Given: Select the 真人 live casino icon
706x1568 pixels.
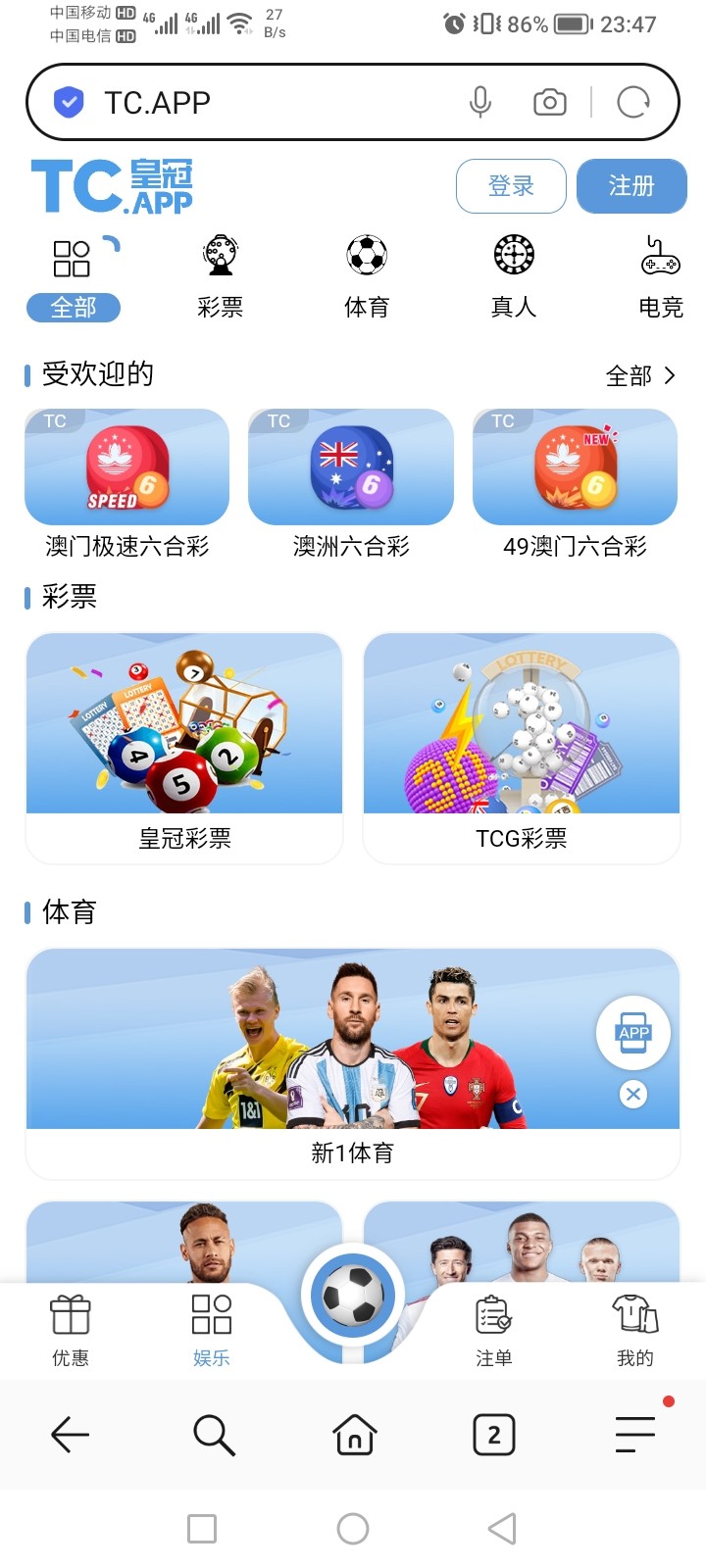Looking at the screenshot, I should (513, 257).
